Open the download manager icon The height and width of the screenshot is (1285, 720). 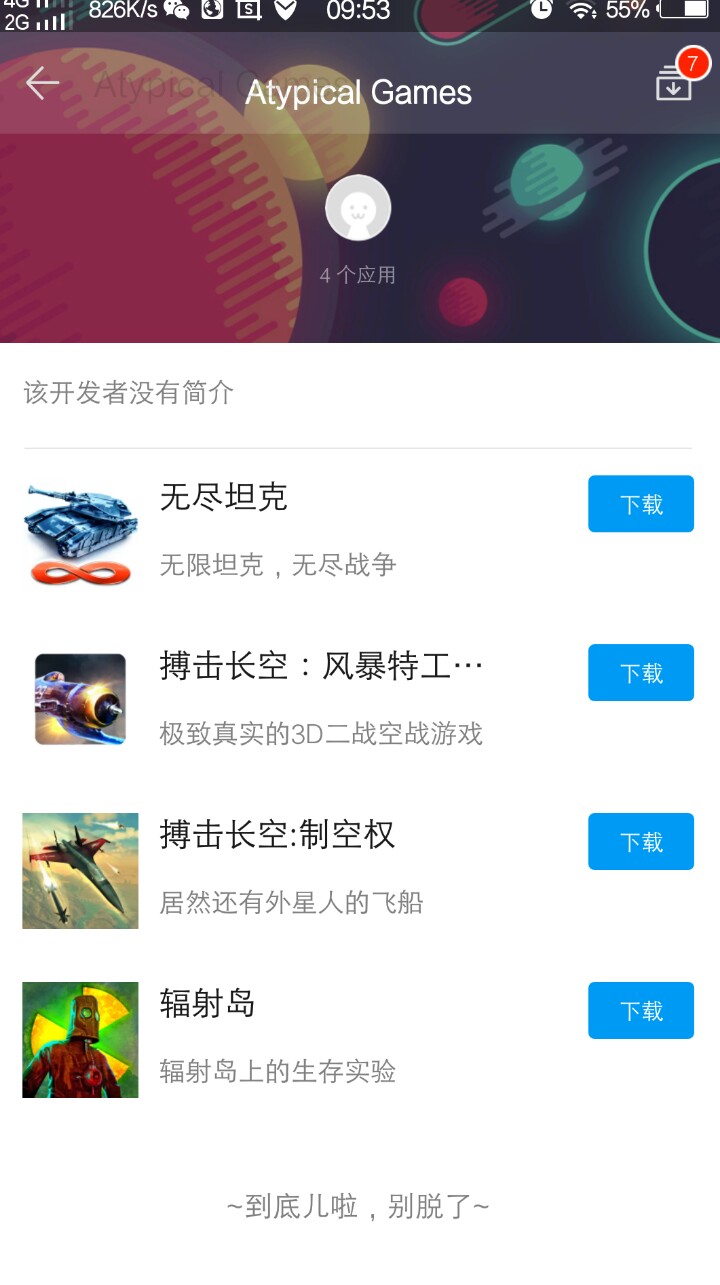click(x=674, y=84)
